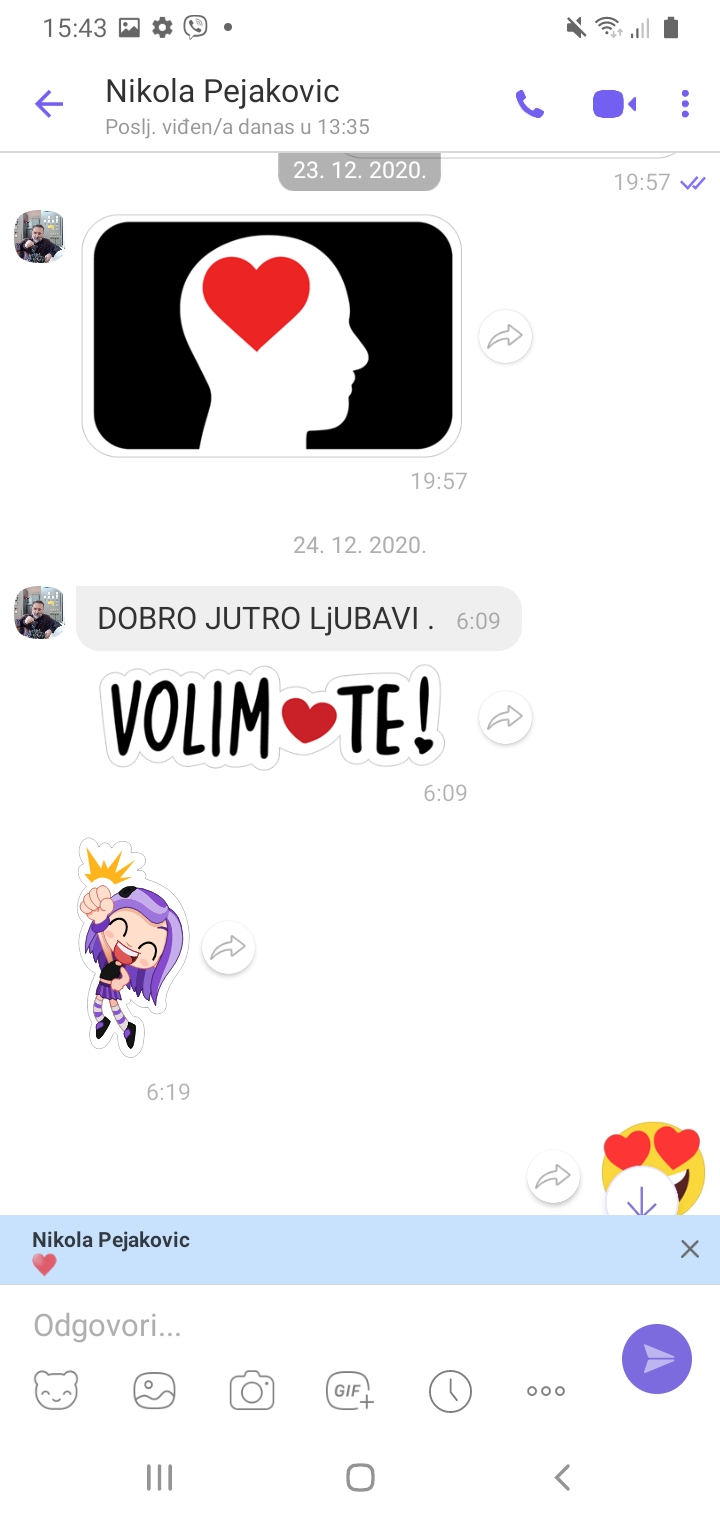
Task: Start a video call with Nikola
Action: click(614, 104)
